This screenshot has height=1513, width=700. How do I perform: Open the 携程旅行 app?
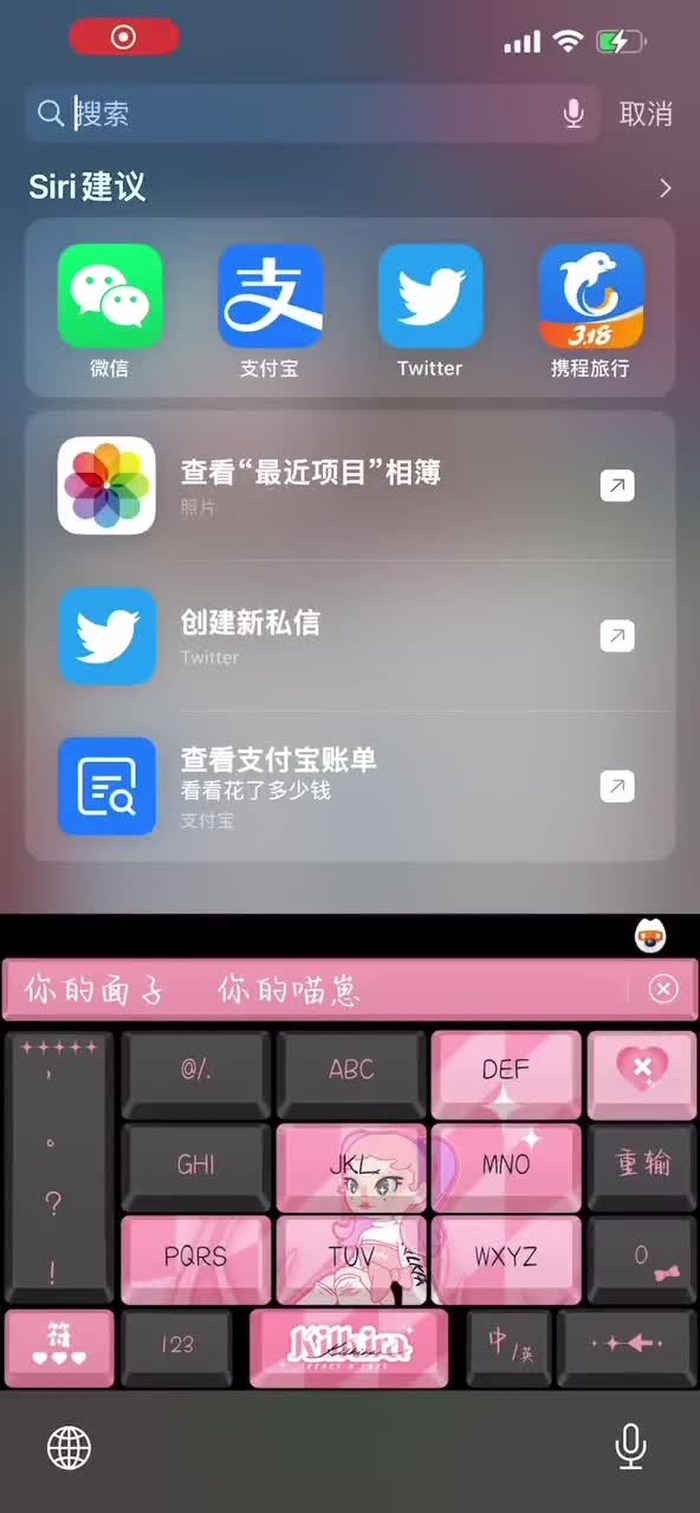point(590,297)
